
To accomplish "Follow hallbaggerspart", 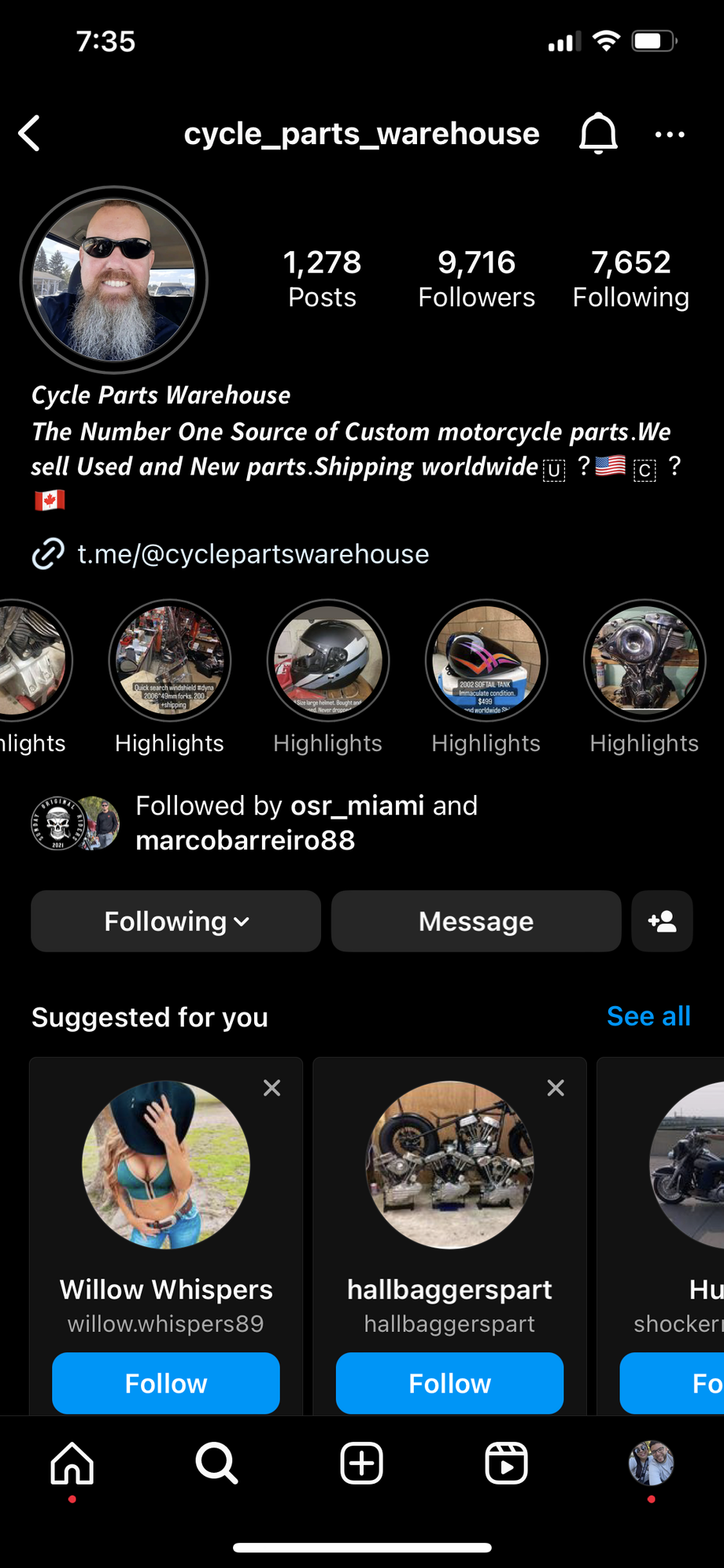I will [449, 1383].
